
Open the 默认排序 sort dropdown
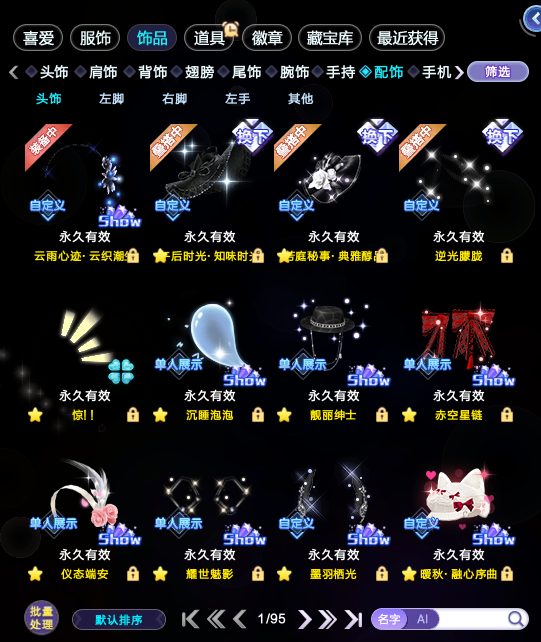119,619
